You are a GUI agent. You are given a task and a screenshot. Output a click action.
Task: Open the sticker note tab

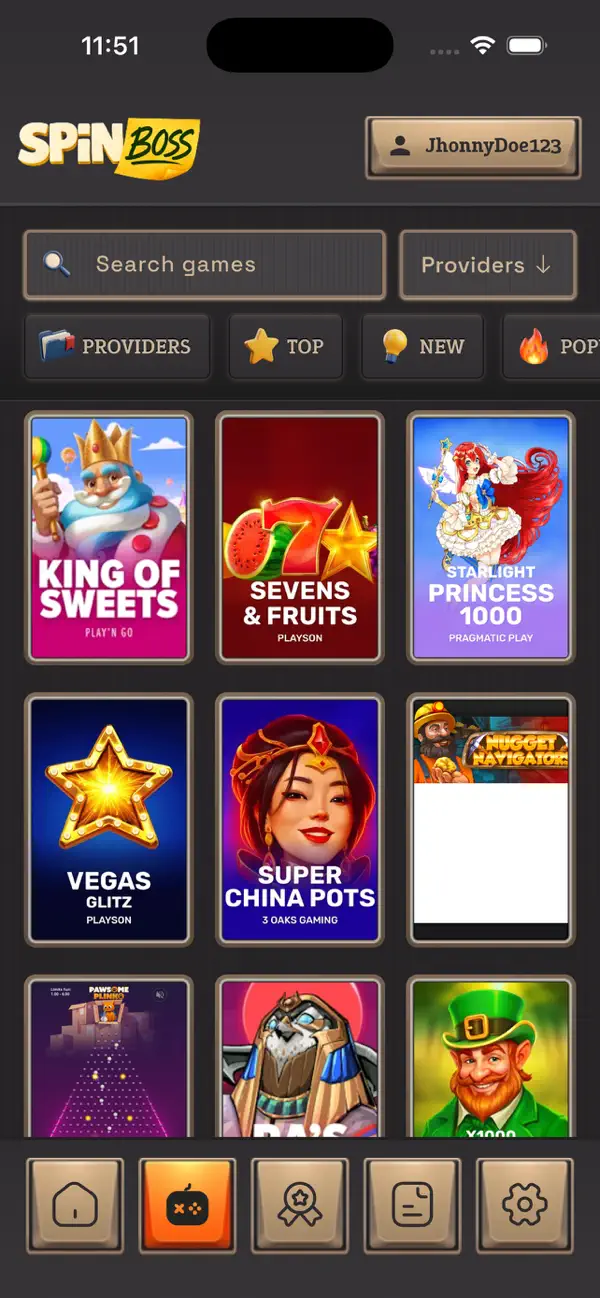click(x=412, y=1206)
